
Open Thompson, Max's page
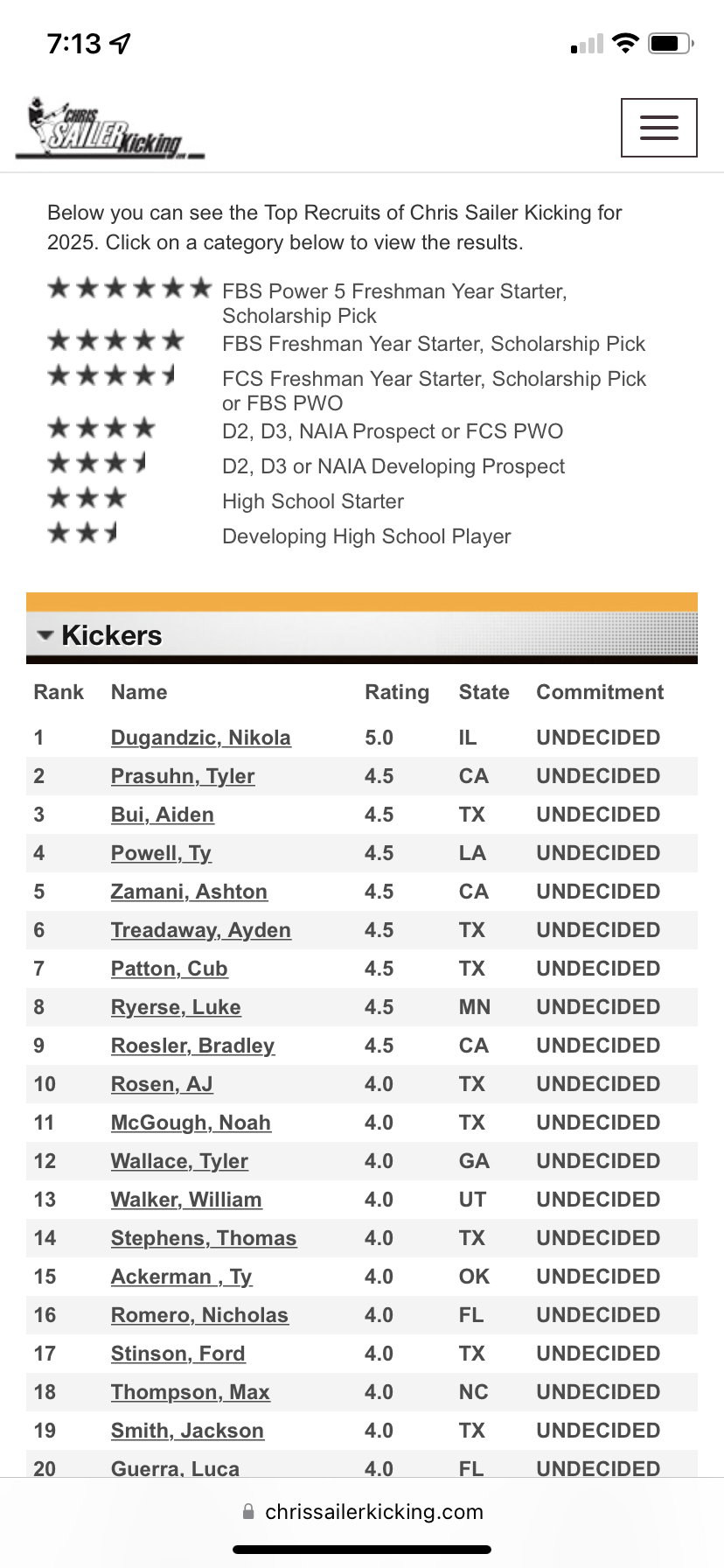[190, 1392]
